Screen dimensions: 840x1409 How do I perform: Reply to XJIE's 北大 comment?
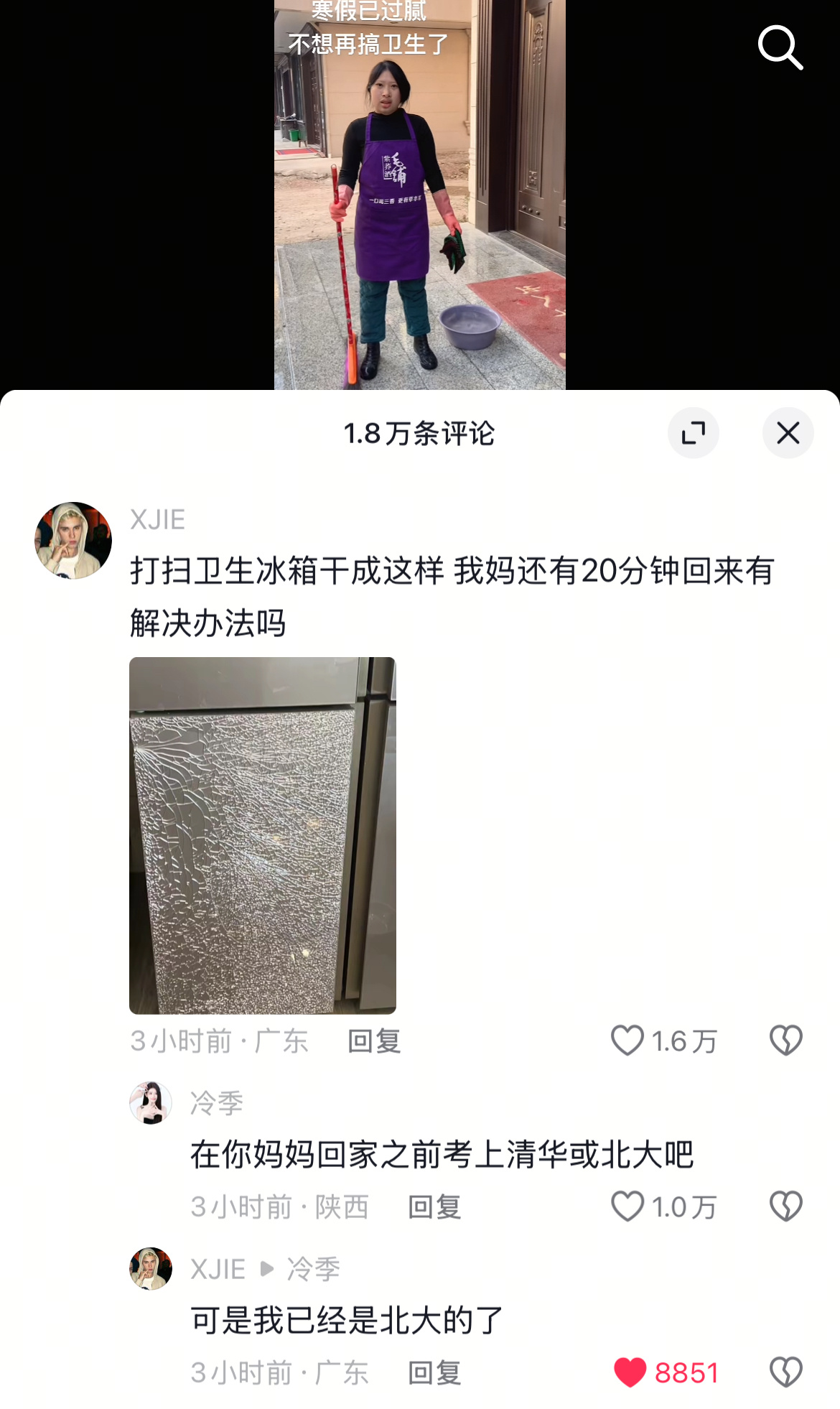(434, 1373)
